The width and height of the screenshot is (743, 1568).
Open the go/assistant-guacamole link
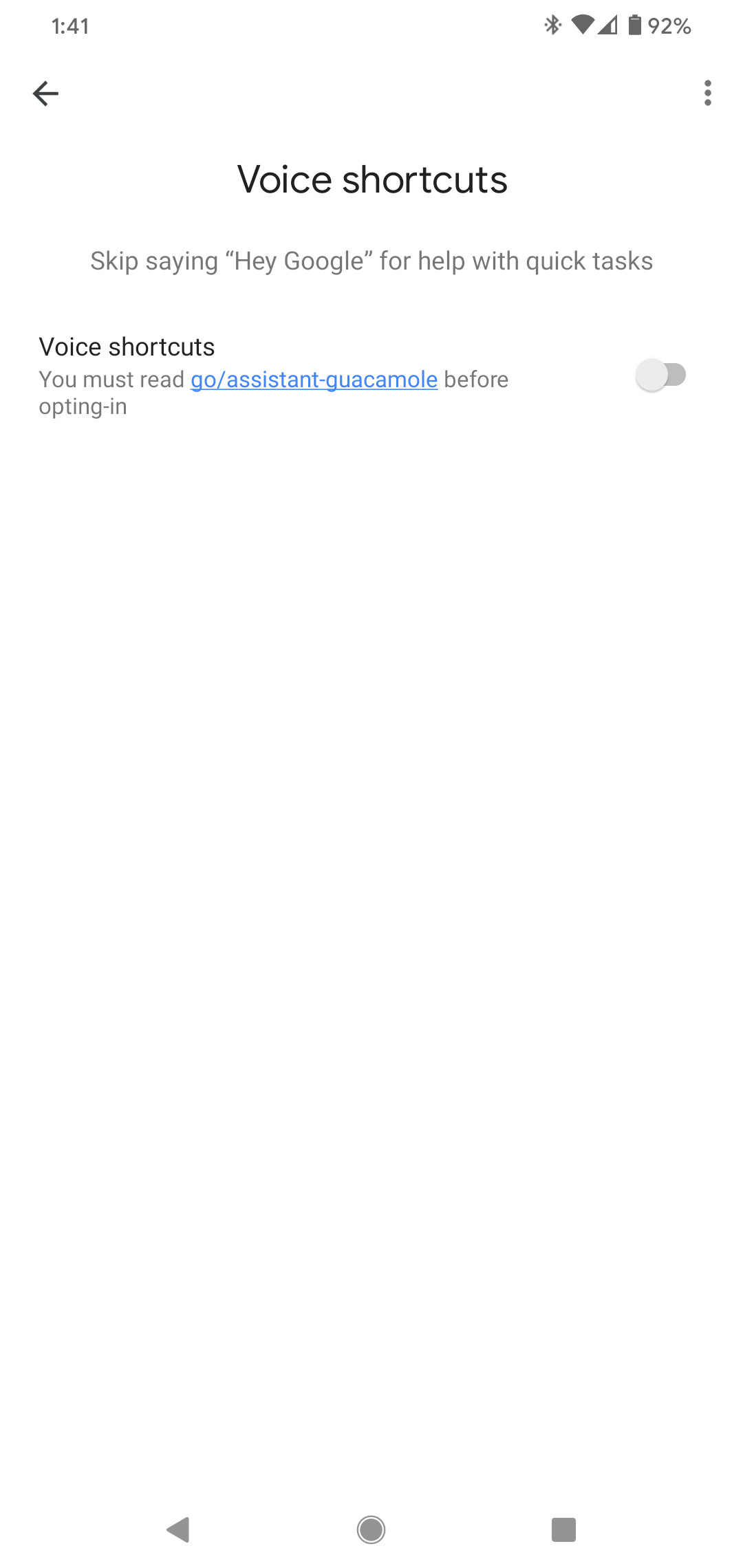click(x=314, y=380)
